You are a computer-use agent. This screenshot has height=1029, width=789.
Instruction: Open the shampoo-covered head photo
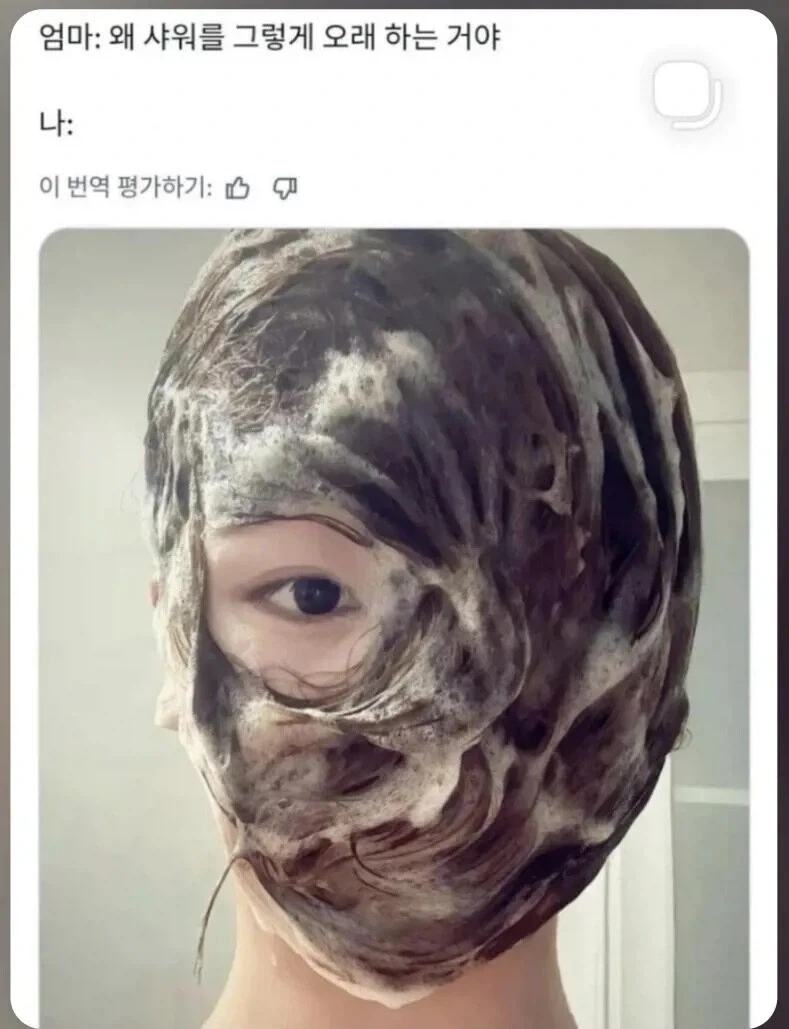click(394, 628)
